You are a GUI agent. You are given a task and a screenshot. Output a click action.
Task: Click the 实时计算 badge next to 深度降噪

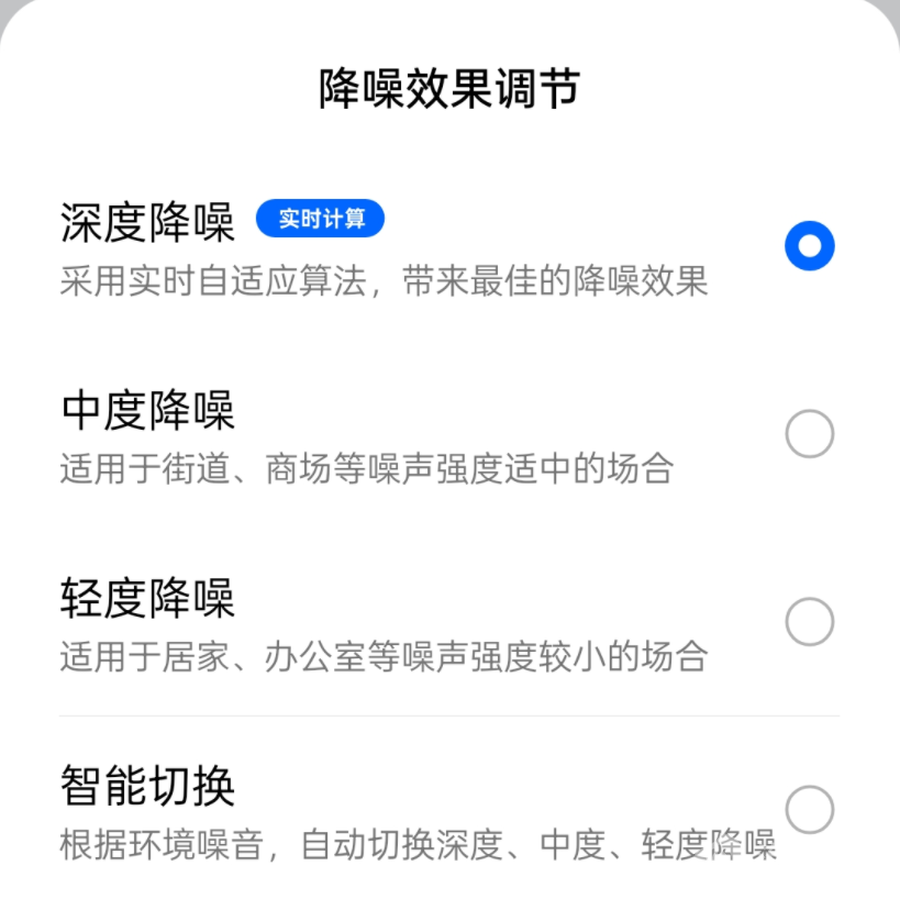322,217
